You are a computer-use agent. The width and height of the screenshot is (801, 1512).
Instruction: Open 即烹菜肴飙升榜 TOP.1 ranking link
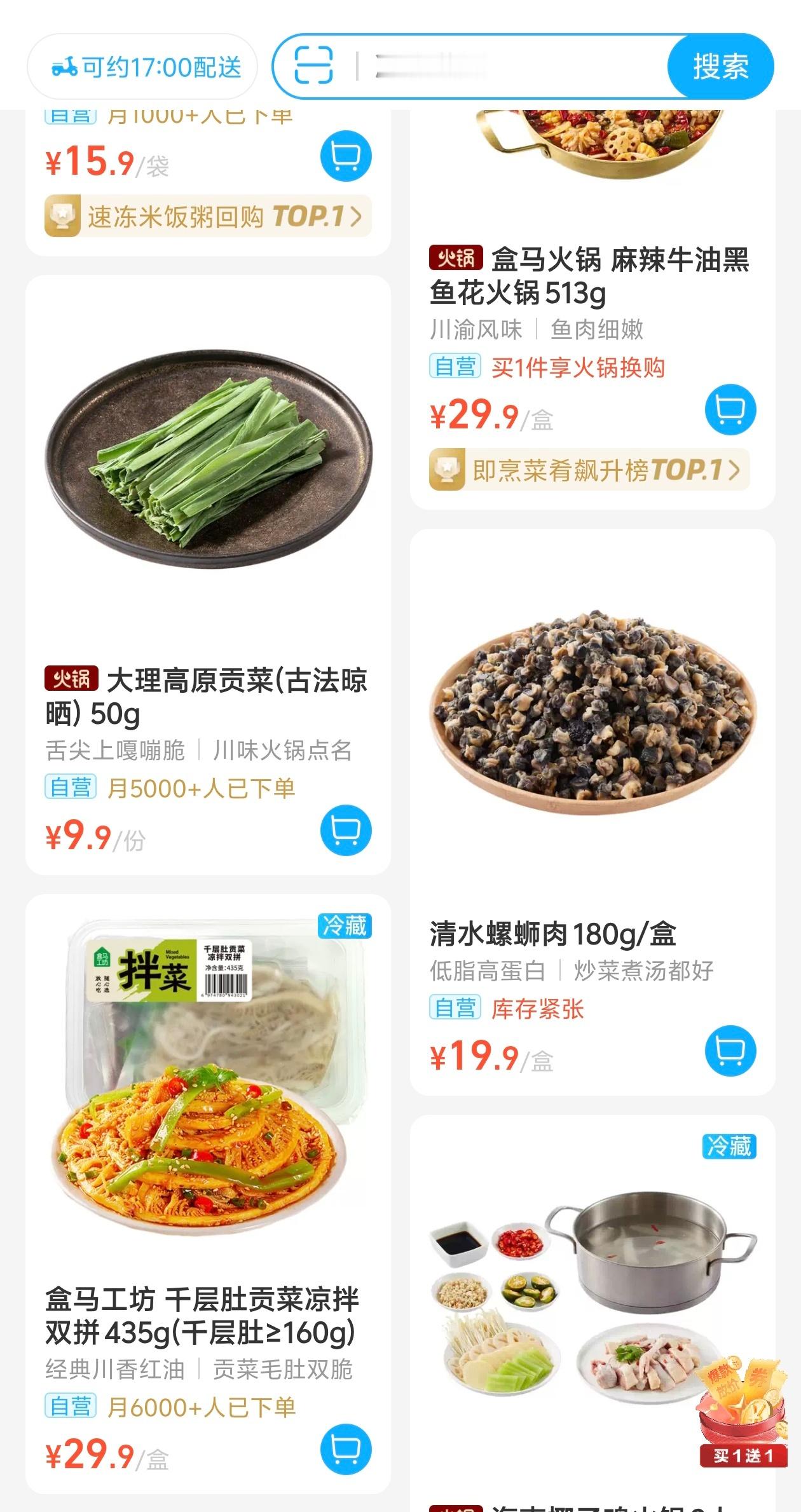coord(589,470)
